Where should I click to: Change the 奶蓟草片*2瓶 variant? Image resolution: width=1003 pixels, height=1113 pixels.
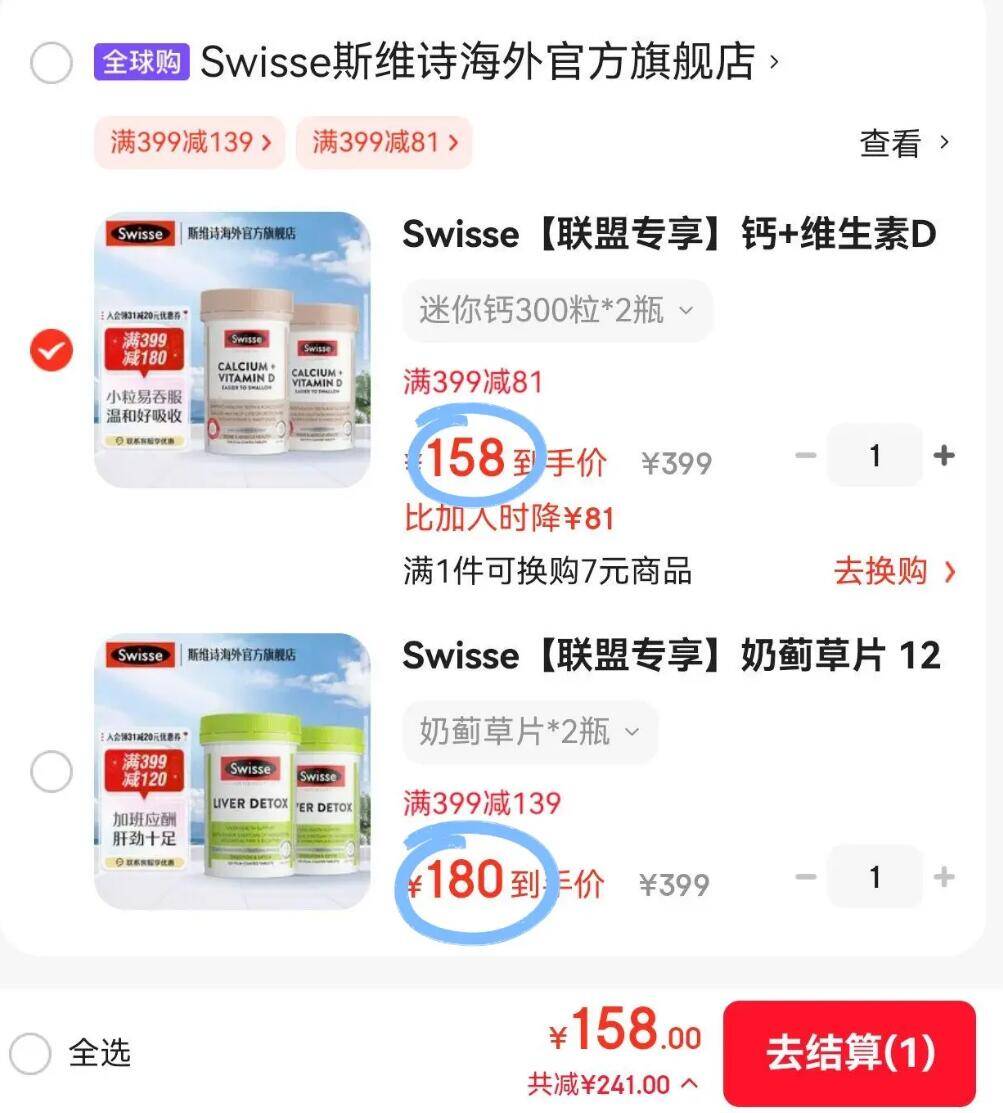point(530,732)
